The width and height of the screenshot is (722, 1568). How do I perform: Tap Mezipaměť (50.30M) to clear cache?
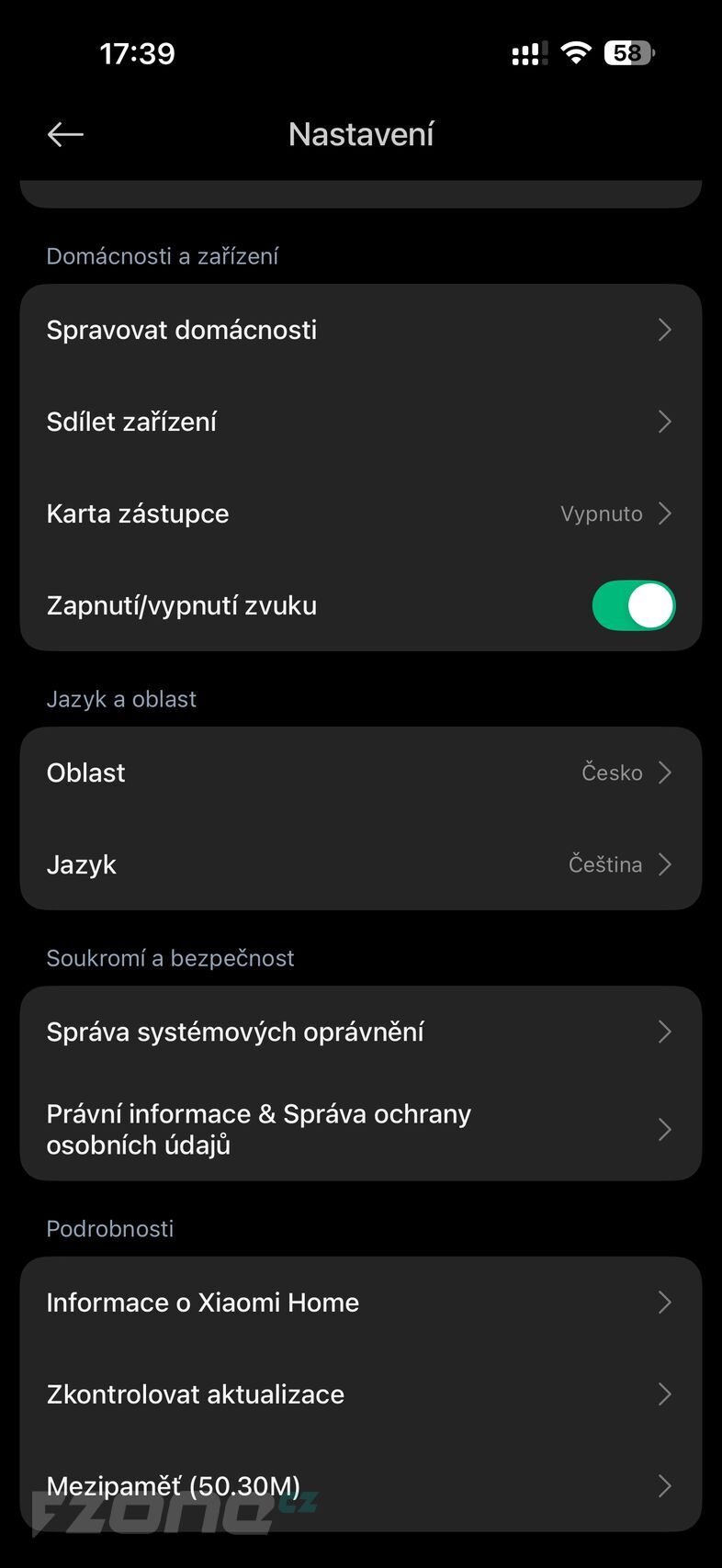[x=361, y=1485]
